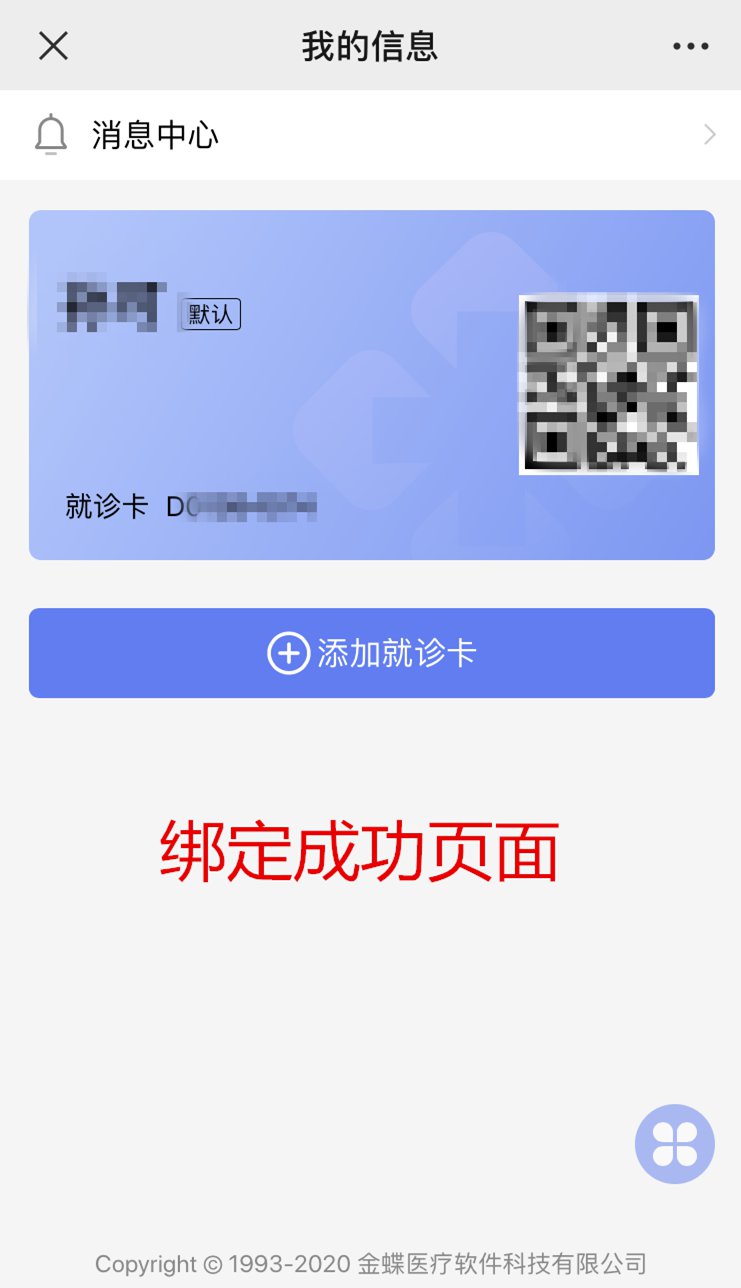Open 消息中心 message center
The width and height of the screenshot is (741, 1288).
(370, 135)
